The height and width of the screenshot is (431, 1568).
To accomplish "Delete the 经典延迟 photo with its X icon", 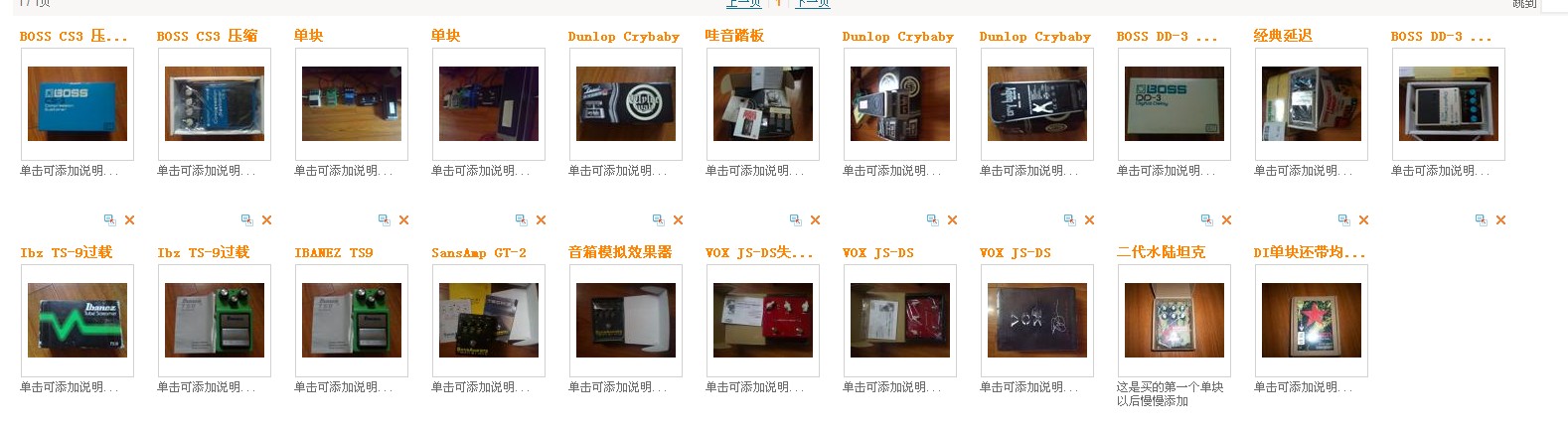I will 1363,220.
